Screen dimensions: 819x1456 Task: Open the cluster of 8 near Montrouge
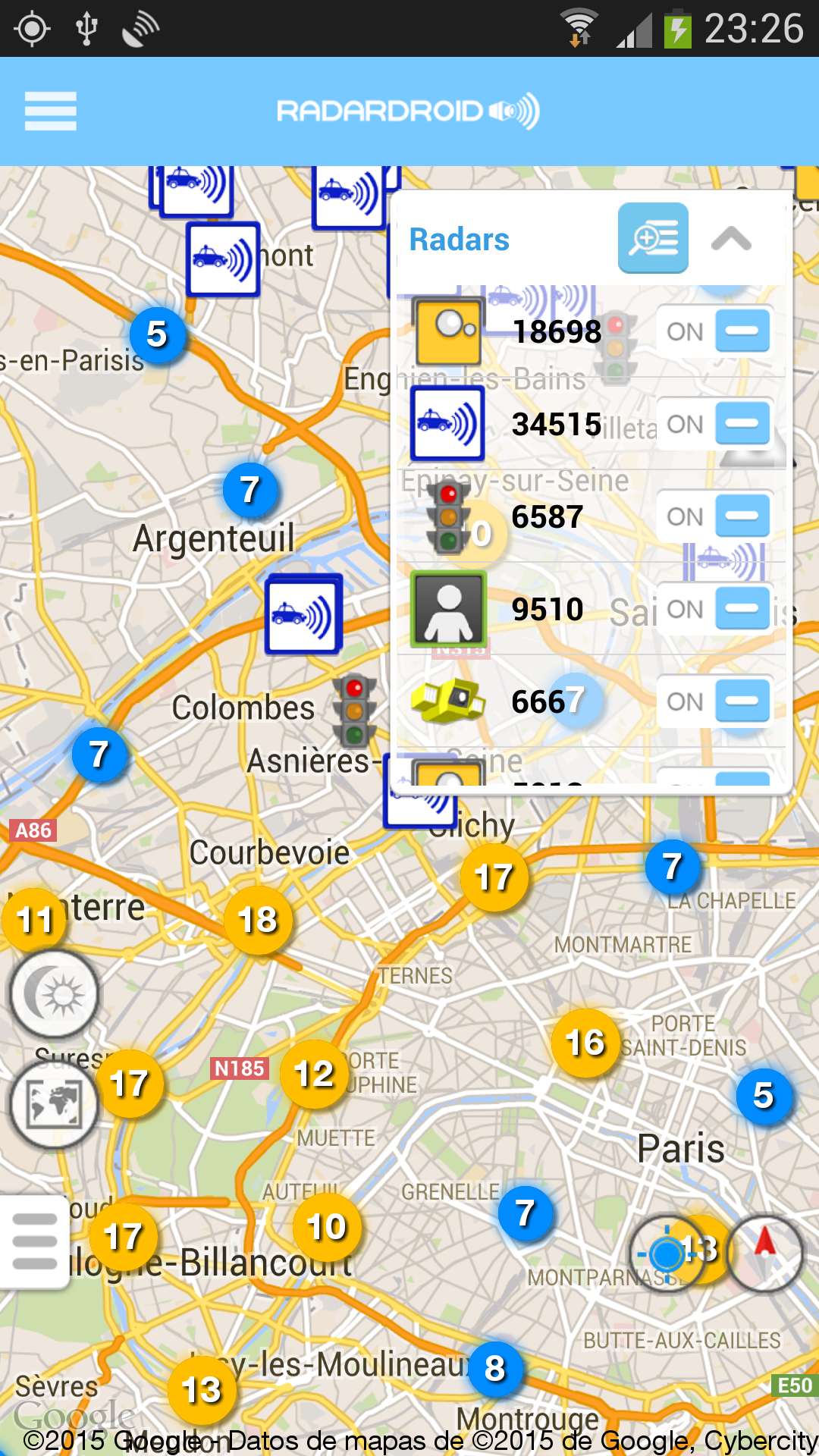coord(495,1369)
